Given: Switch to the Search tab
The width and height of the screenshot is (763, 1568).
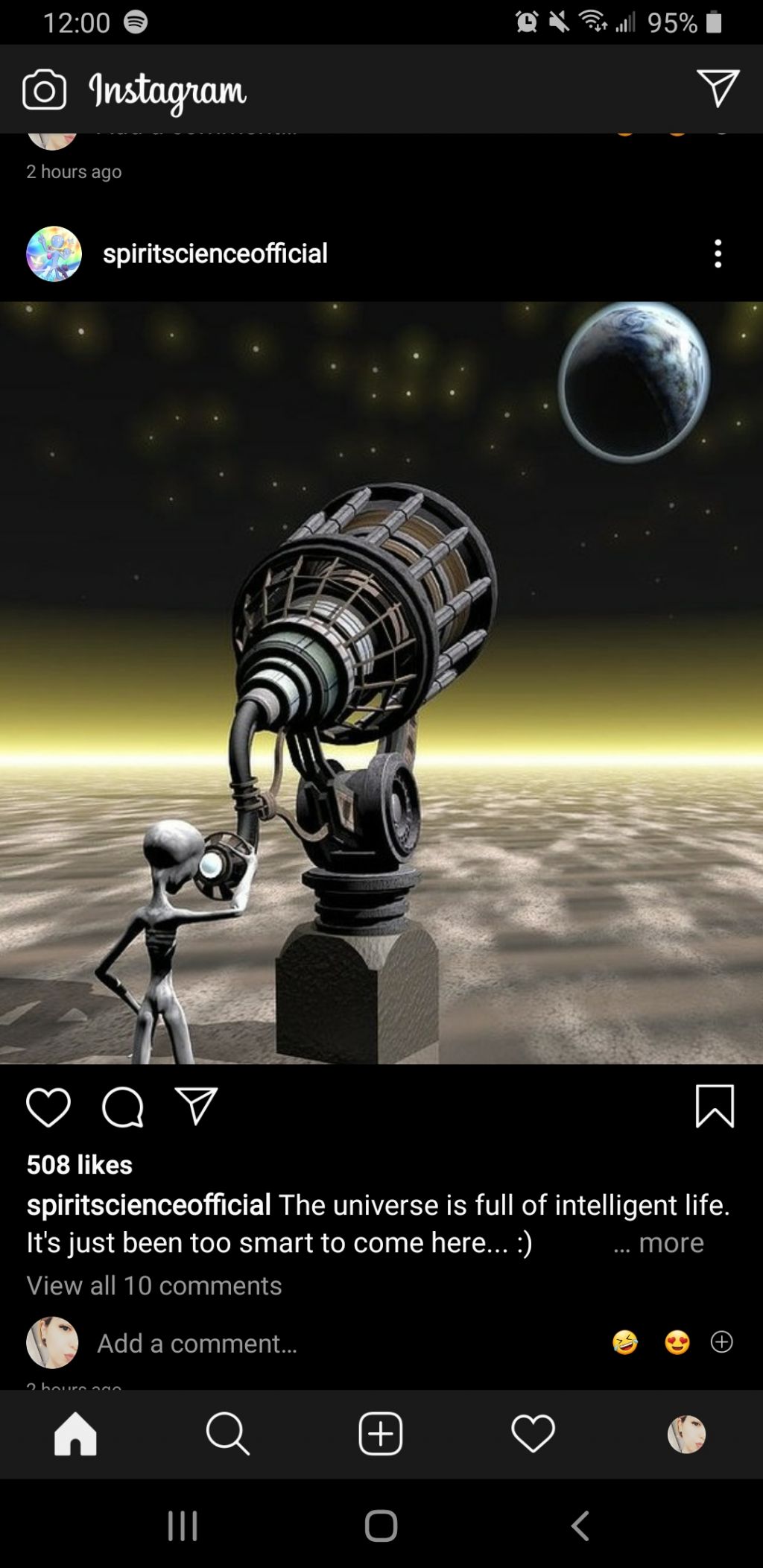Looking at the screenshot, I should point(227,1433).
